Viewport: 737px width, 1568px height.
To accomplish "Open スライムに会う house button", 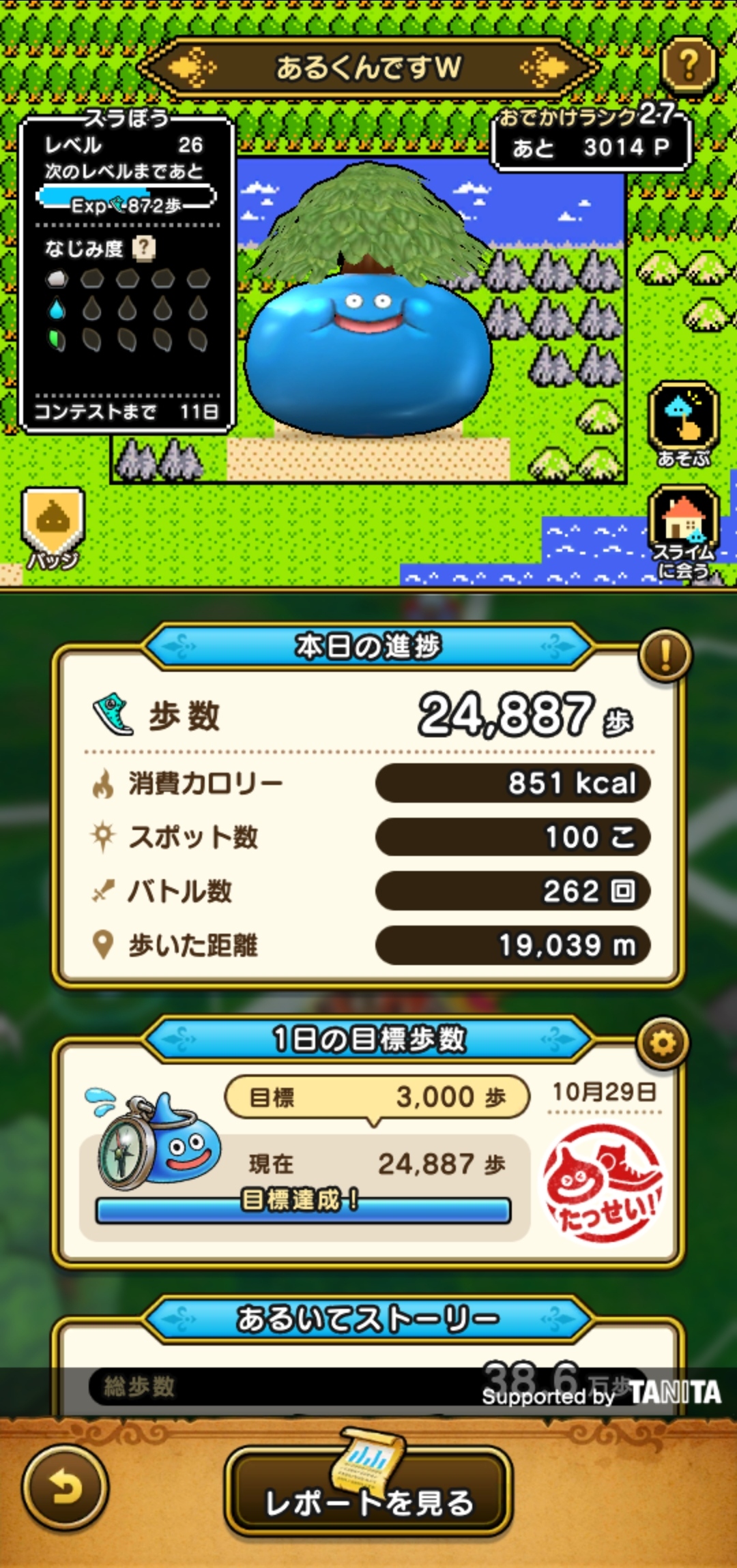I will click(x=683, y=532).
